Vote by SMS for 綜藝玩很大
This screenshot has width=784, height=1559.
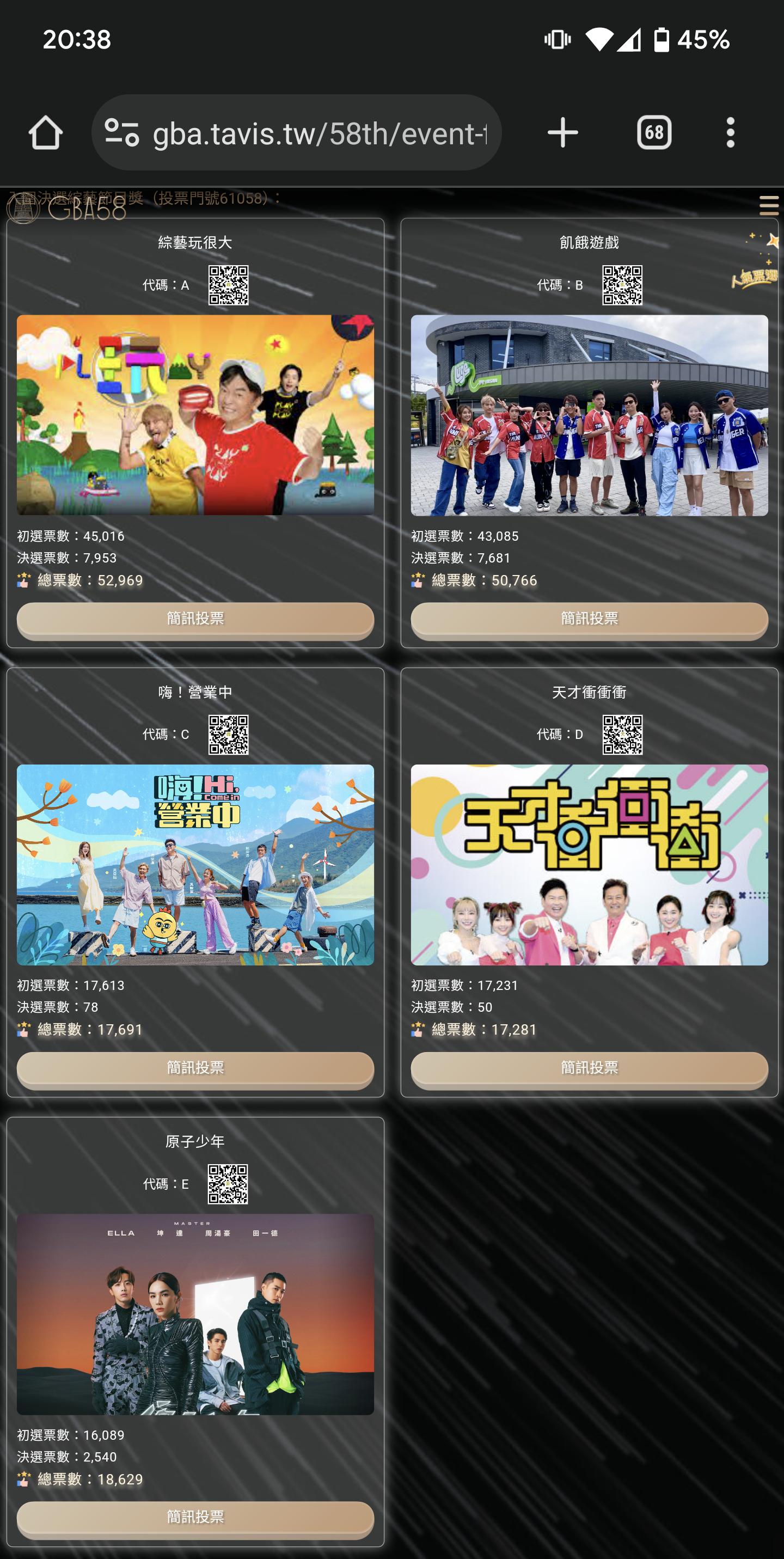(195, 619)
